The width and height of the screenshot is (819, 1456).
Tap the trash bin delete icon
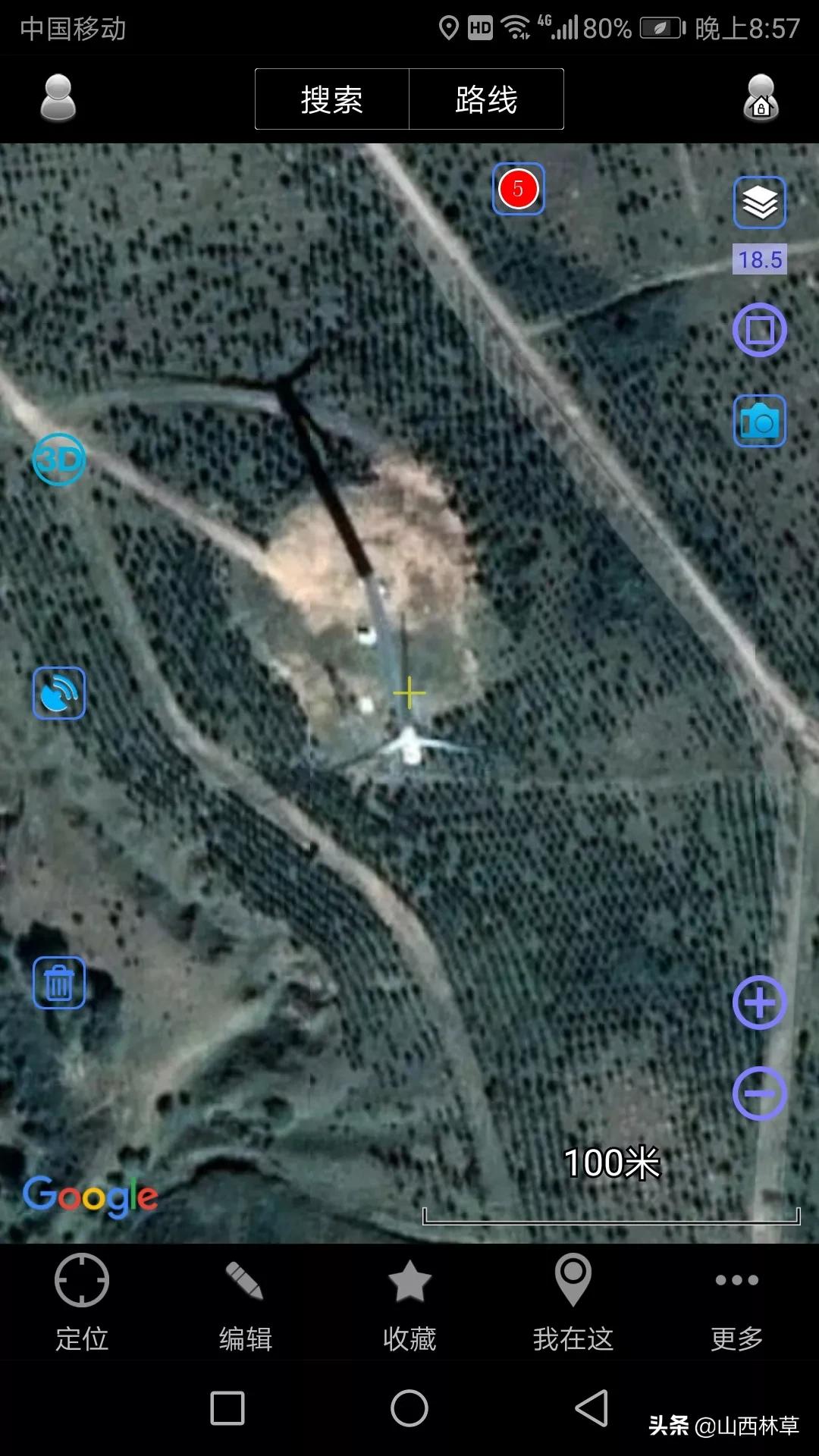click(58, 983)
